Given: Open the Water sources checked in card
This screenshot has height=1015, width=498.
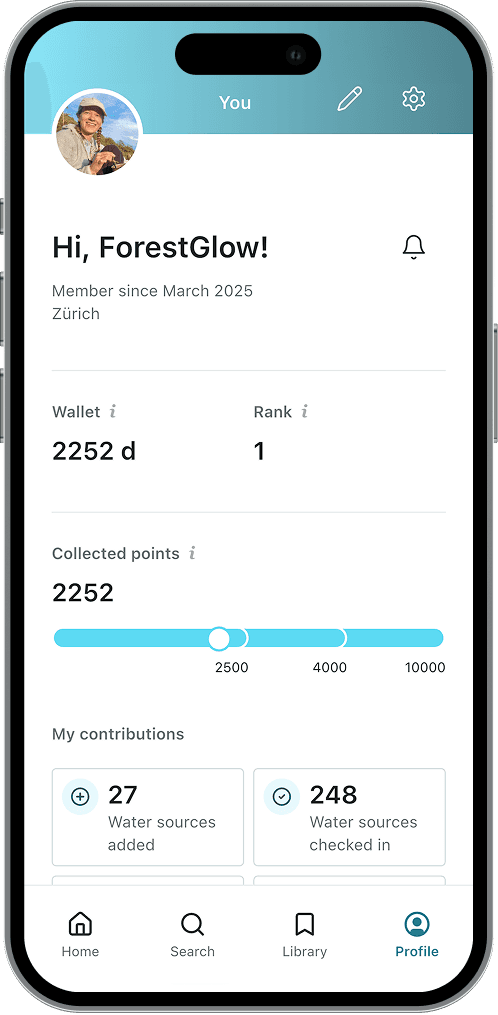Looking at the screenshot, I should tap(349, 817).
